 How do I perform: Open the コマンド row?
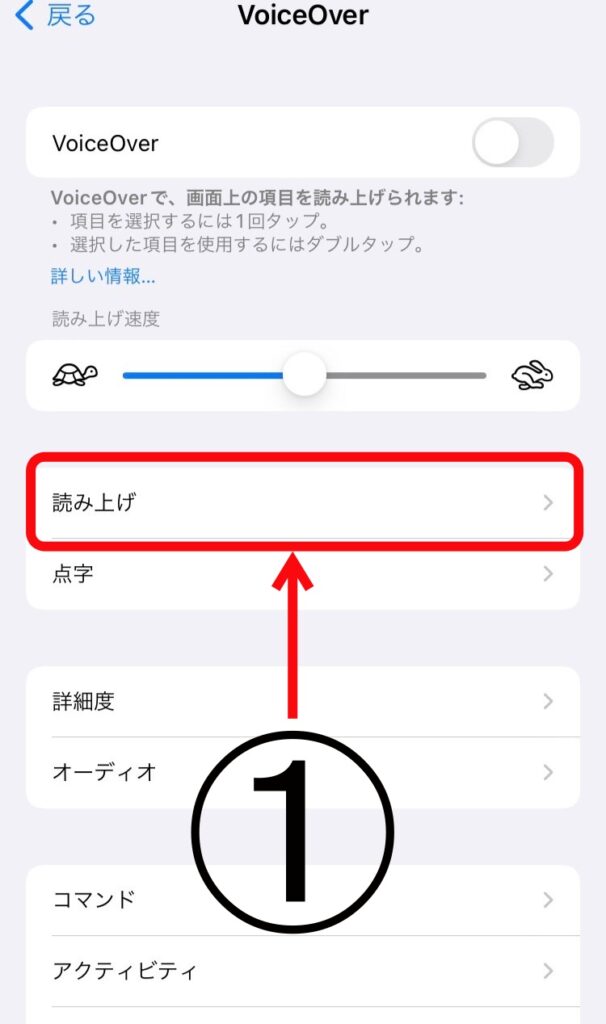(300, 899)
